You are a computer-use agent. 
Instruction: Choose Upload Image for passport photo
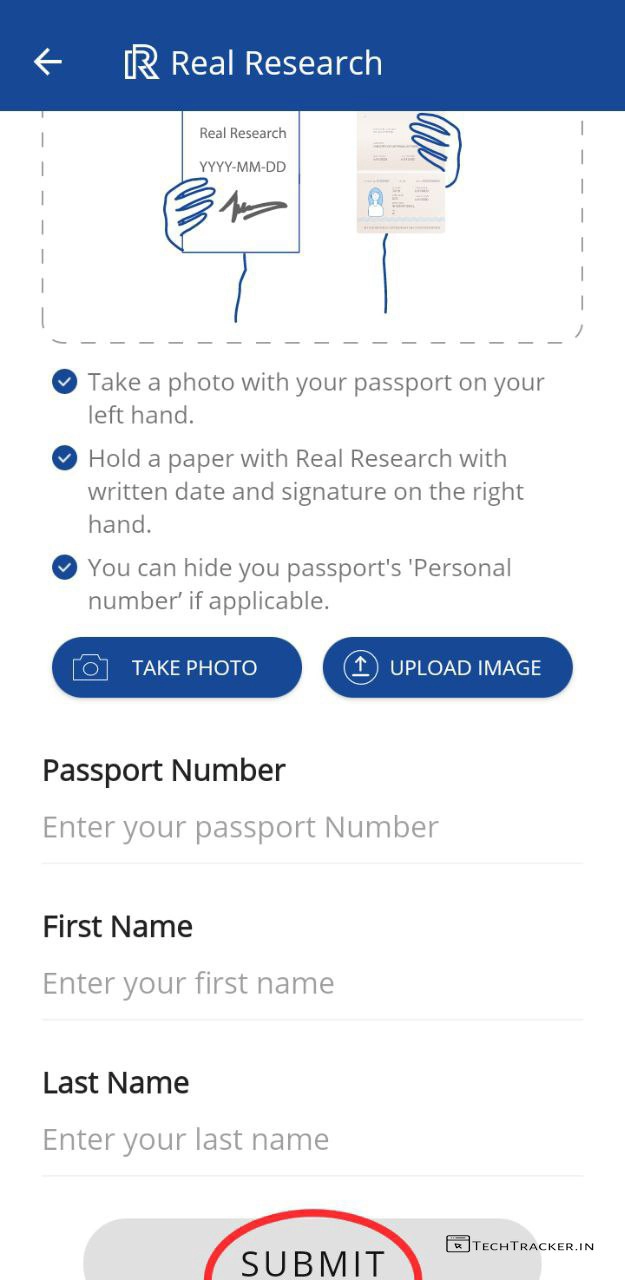tap(447, 668)
